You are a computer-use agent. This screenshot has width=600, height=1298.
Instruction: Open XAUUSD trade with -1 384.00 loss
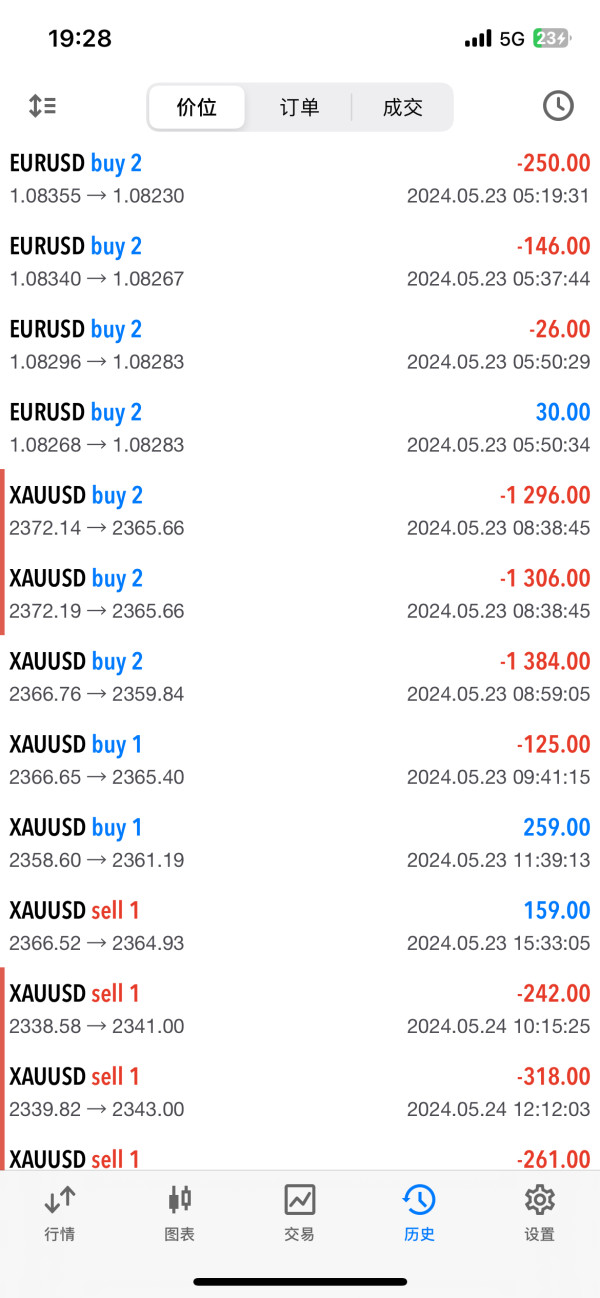(x=300, y=676)
